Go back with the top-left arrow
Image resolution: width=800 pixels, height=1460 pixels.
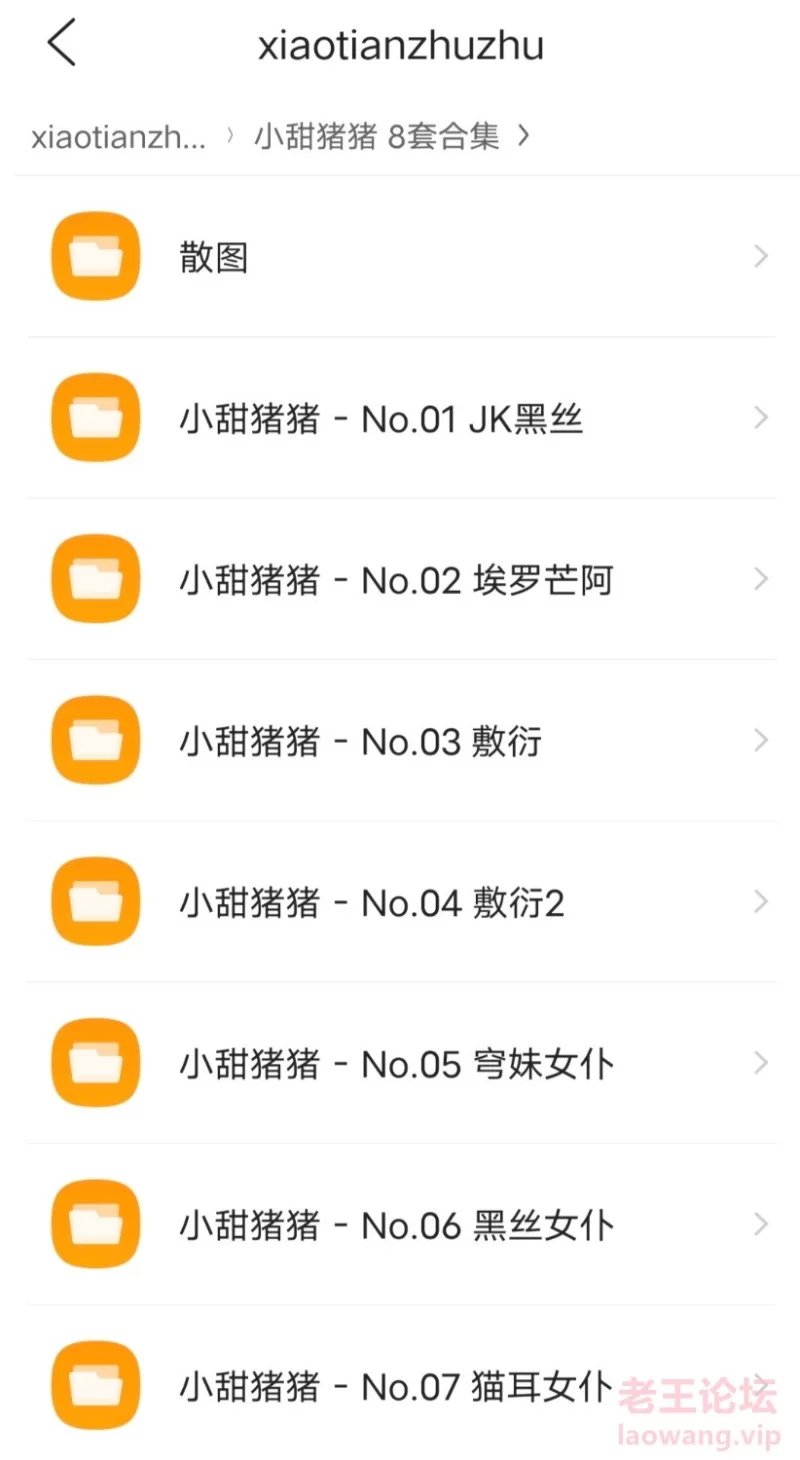click(62, 44)
